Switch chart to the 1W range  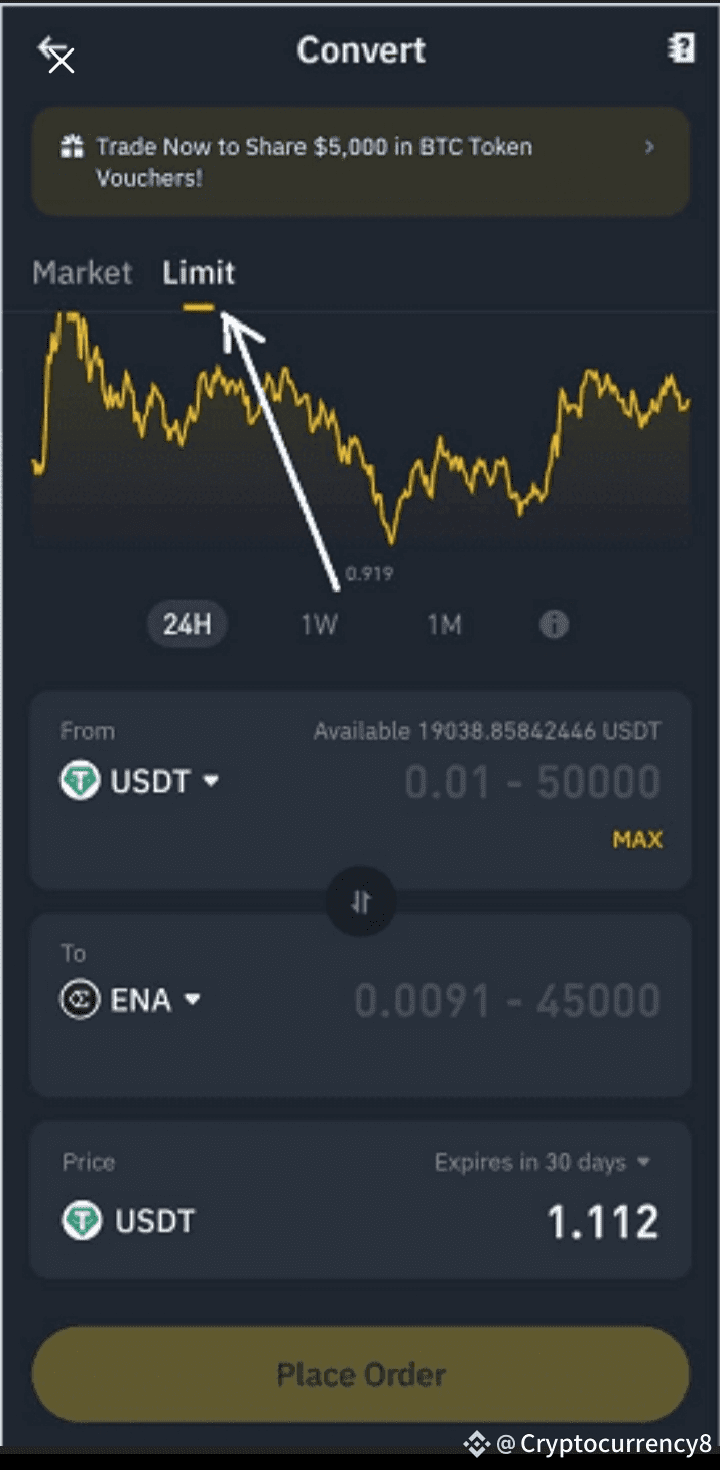[319, 625]
